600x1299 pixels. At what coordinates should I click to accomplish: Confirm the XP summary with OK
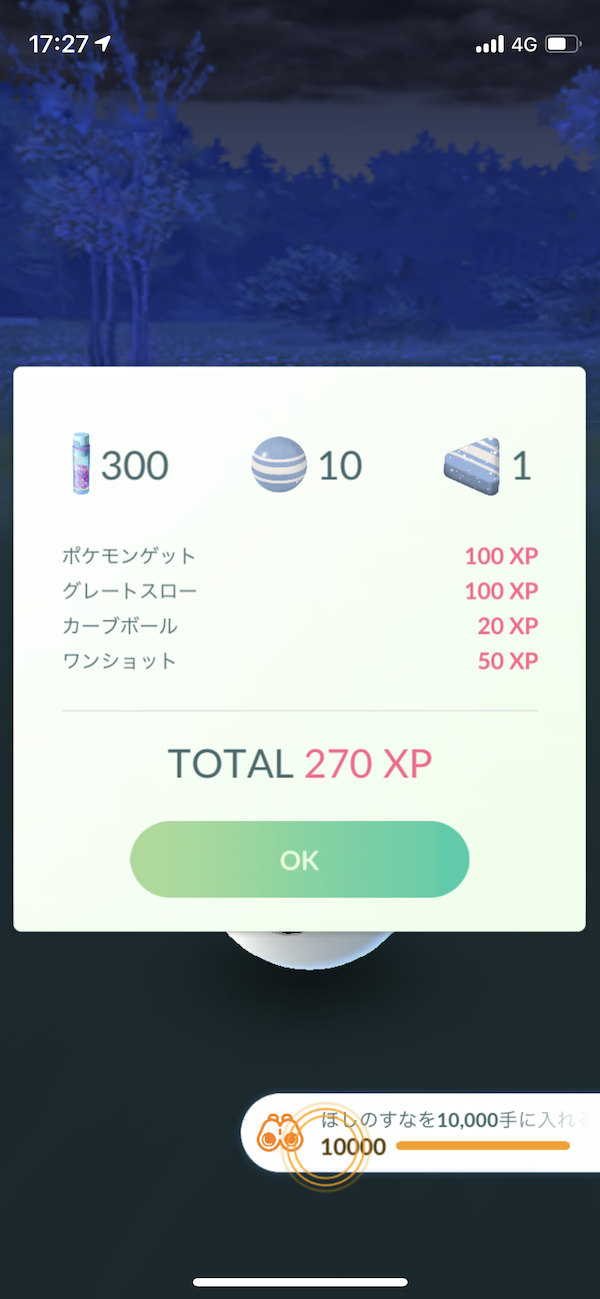point(299,860)
